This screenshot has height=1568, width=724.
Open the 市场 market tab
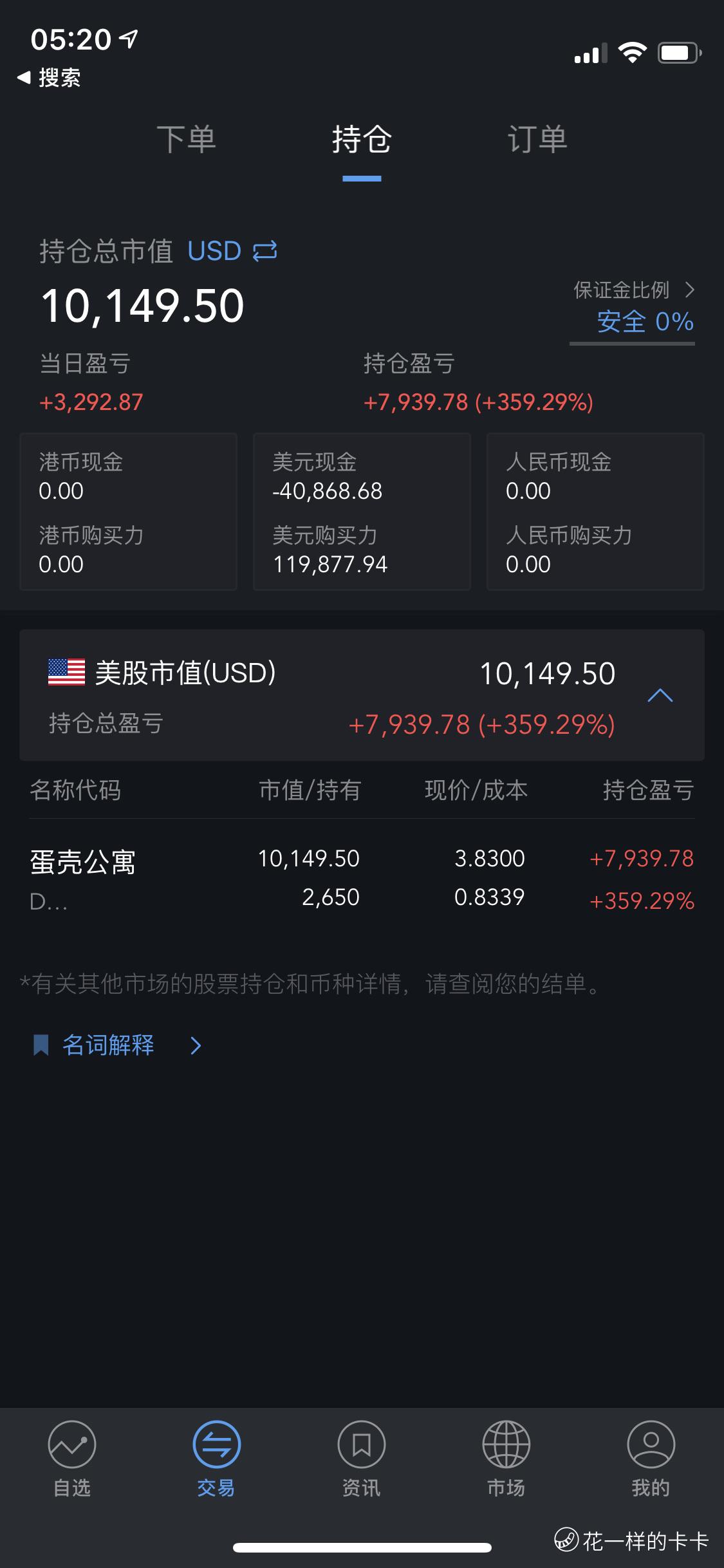coord(506,1457)
